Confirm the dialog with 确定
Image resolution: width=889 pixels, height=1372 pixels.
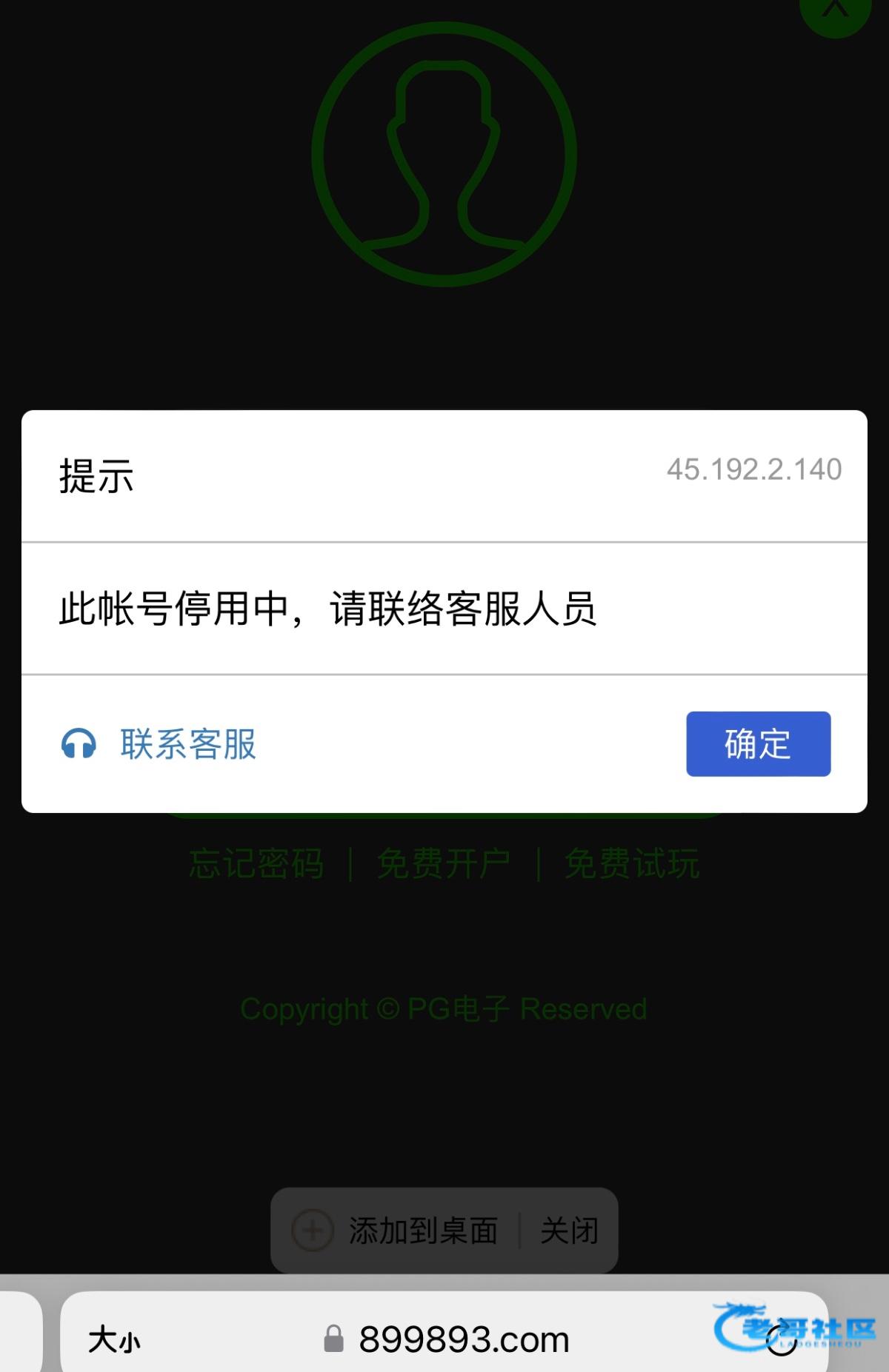[758, 744]
